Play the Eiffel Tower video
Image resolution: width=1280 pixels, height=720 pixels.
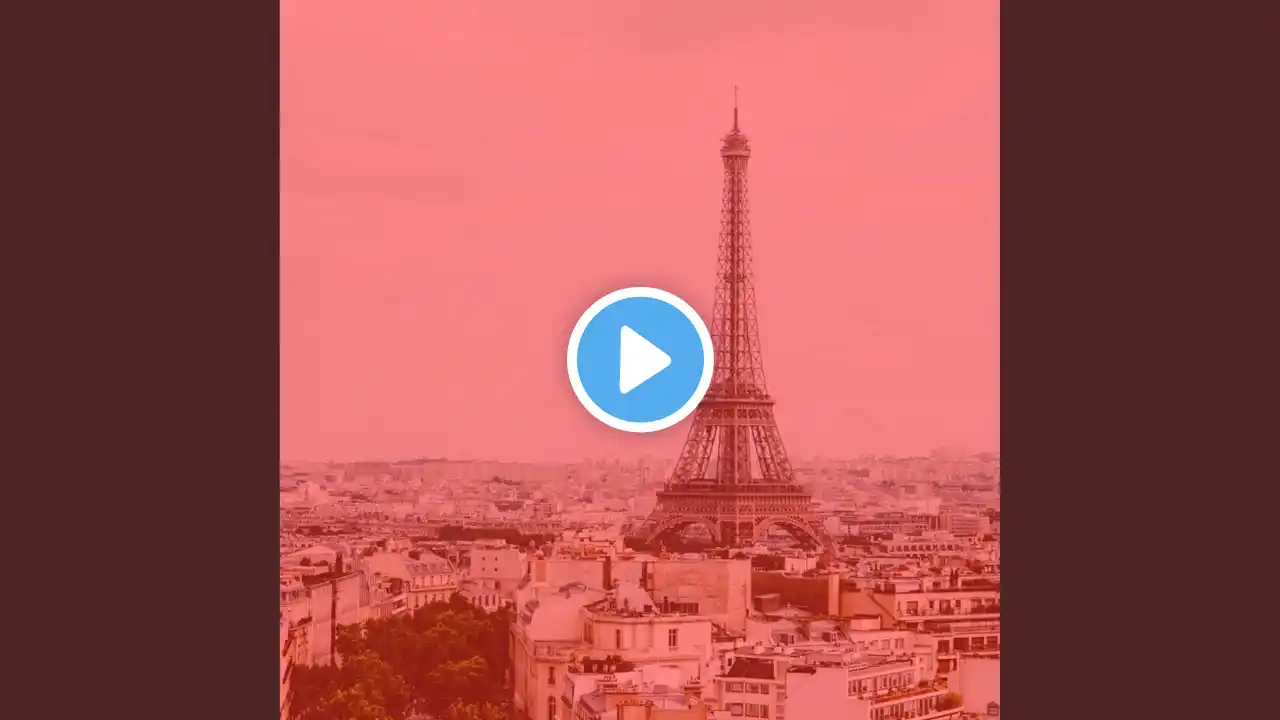pos(640,360)
